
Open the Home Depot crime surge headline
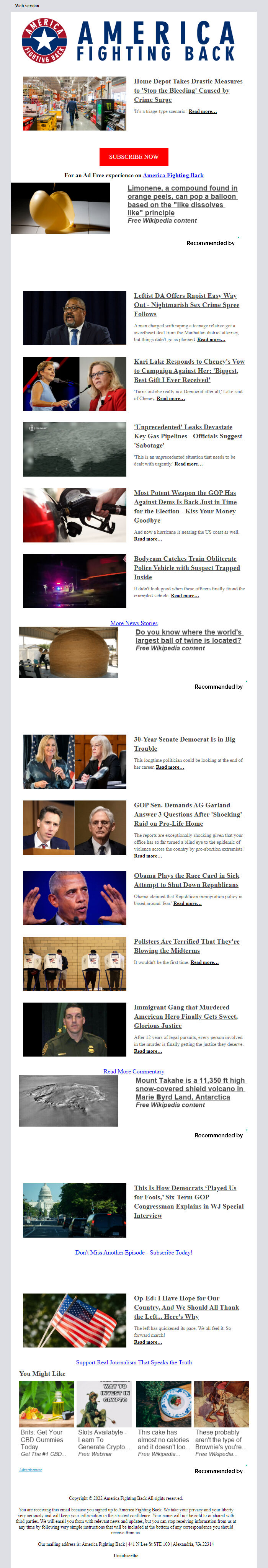pos(188,90)
